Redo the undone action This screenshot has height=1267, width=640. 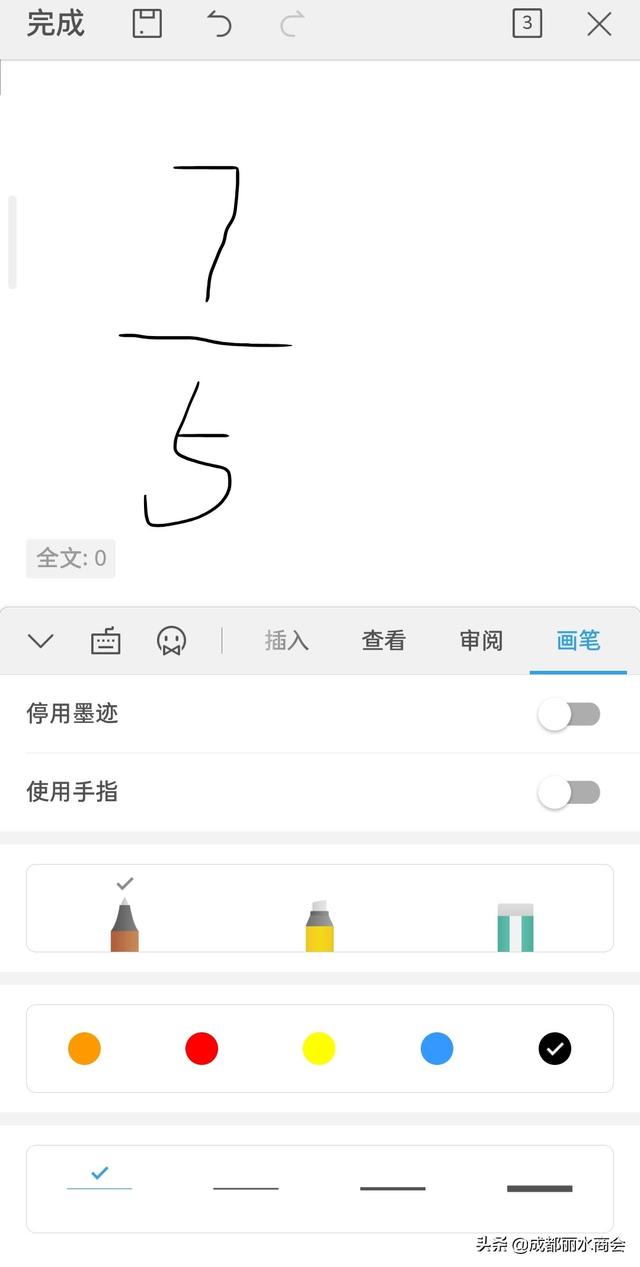(x=291, y=24)
